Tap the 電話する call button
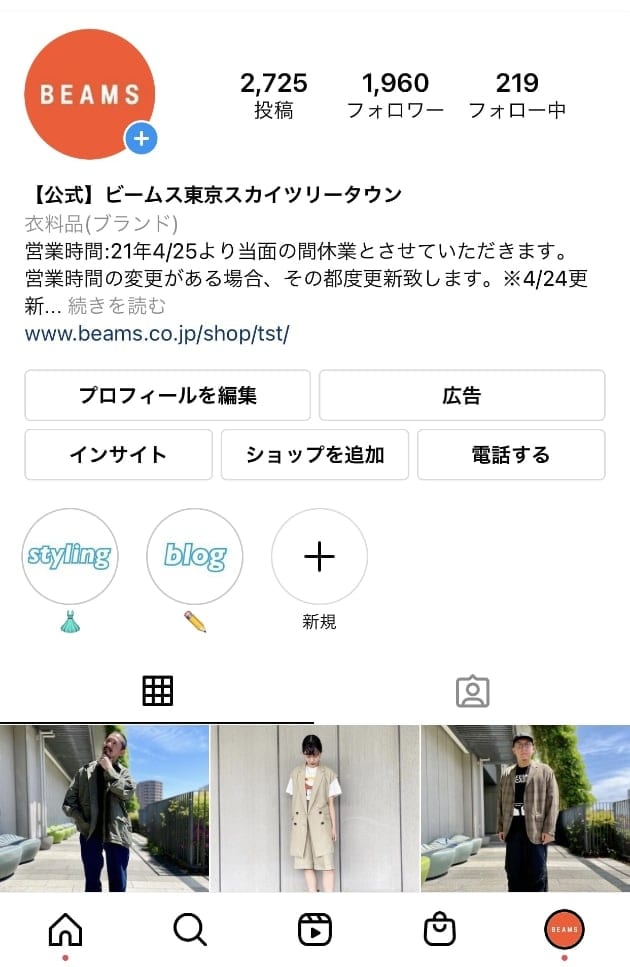Viewport: 630px width, 967px height. tap(510, 455)
